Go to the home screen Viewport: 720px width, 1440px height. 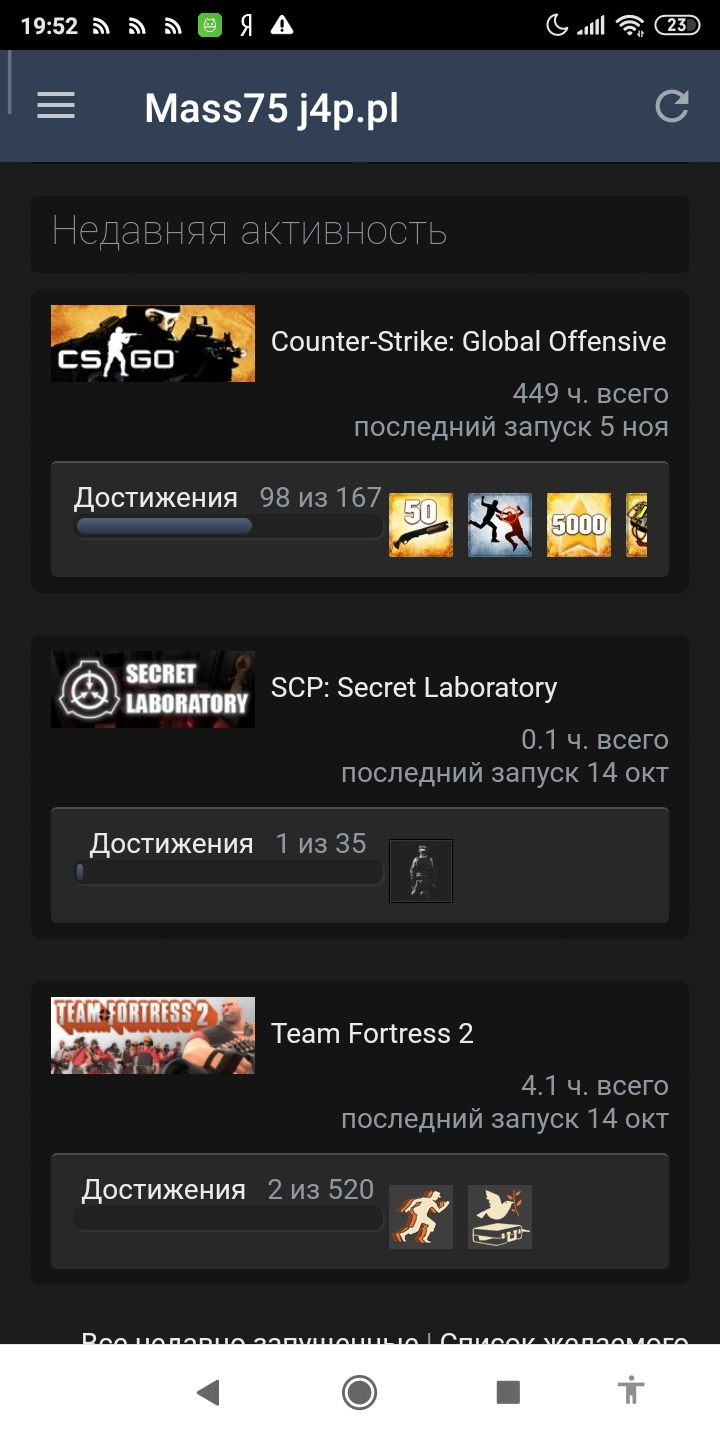(x=359, y=1391)
